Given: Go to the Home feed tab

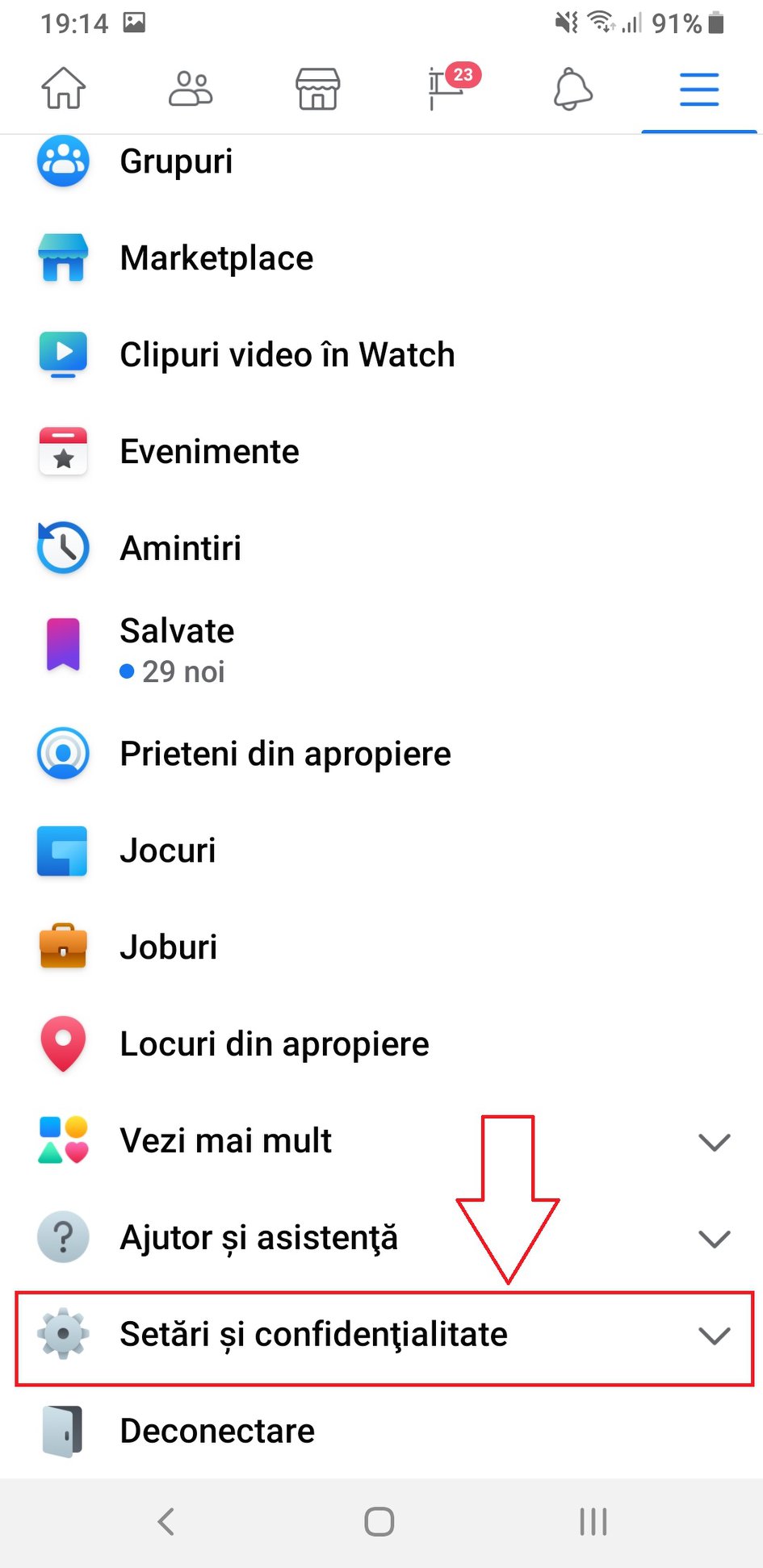Looking at the screenshot, I should tap(64, 89).
